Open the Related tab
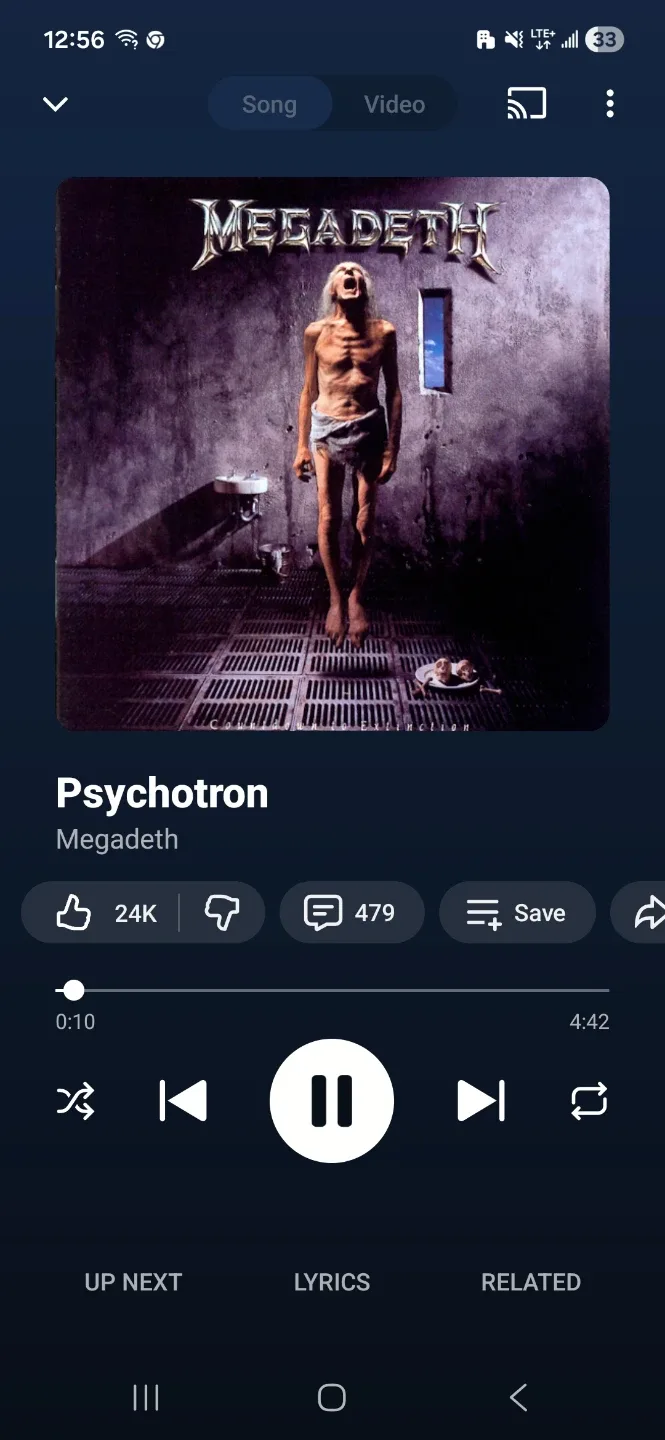Image resolution: width=665 pixels, height=1440 pixels. pyautogui.click(x=530, y=1282)
